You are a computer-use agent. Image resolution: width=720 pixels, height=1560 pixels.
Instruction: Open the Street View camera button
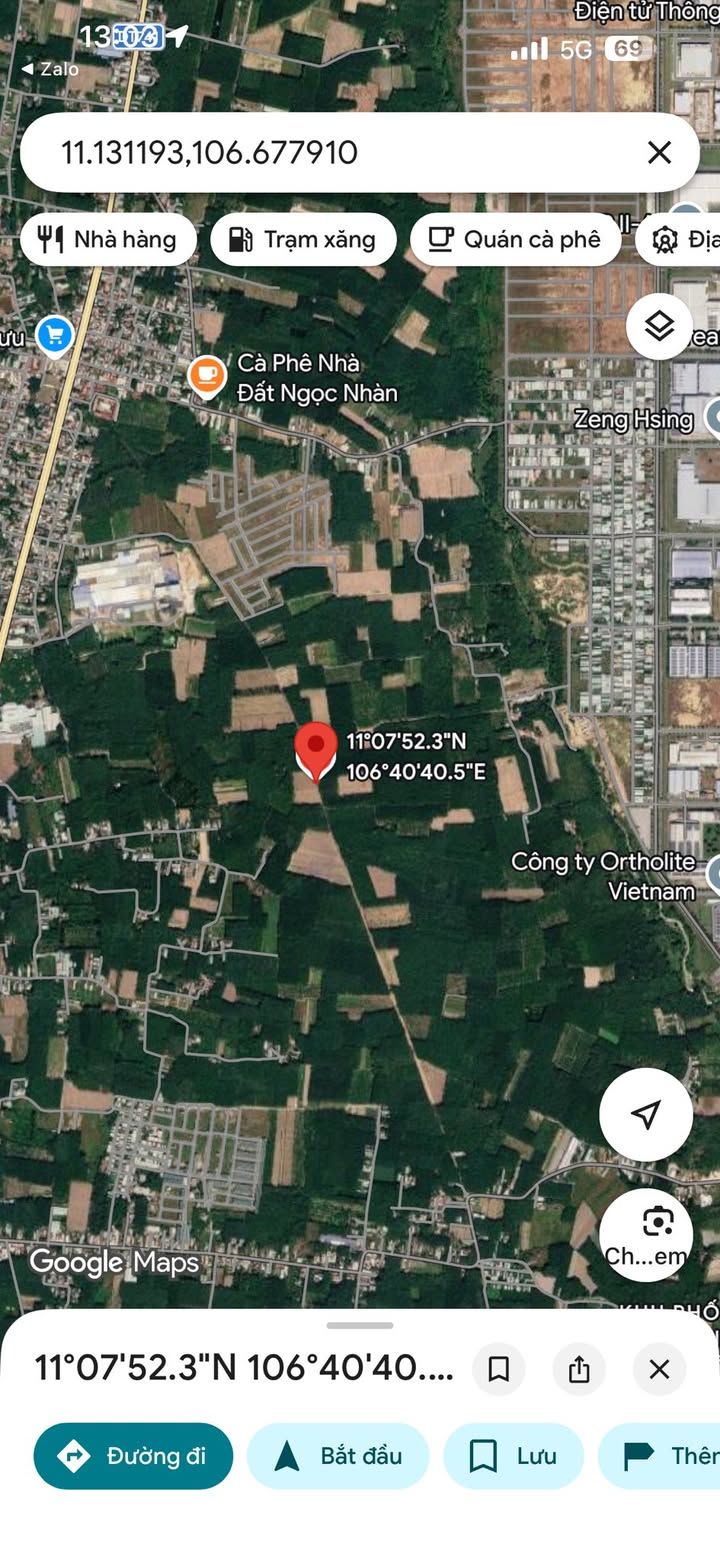pos(646,1235)
